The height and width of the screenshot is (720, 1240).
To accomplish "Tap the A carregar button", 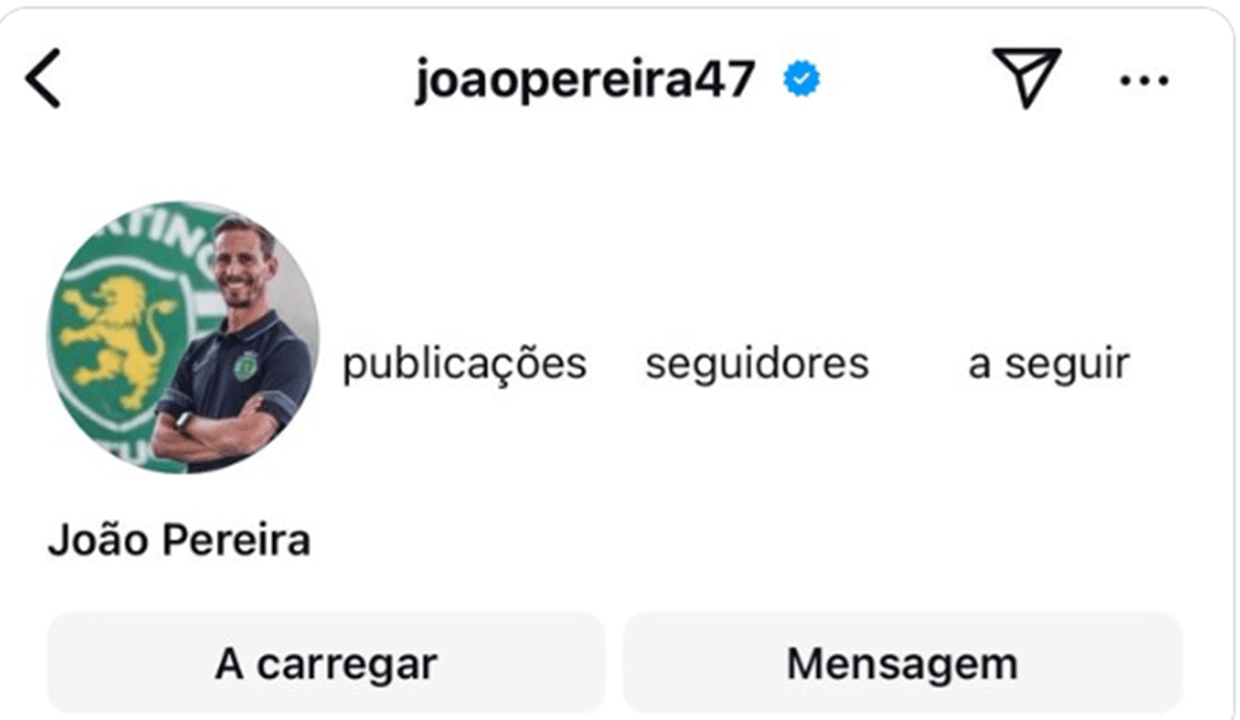I will point(326,663).
